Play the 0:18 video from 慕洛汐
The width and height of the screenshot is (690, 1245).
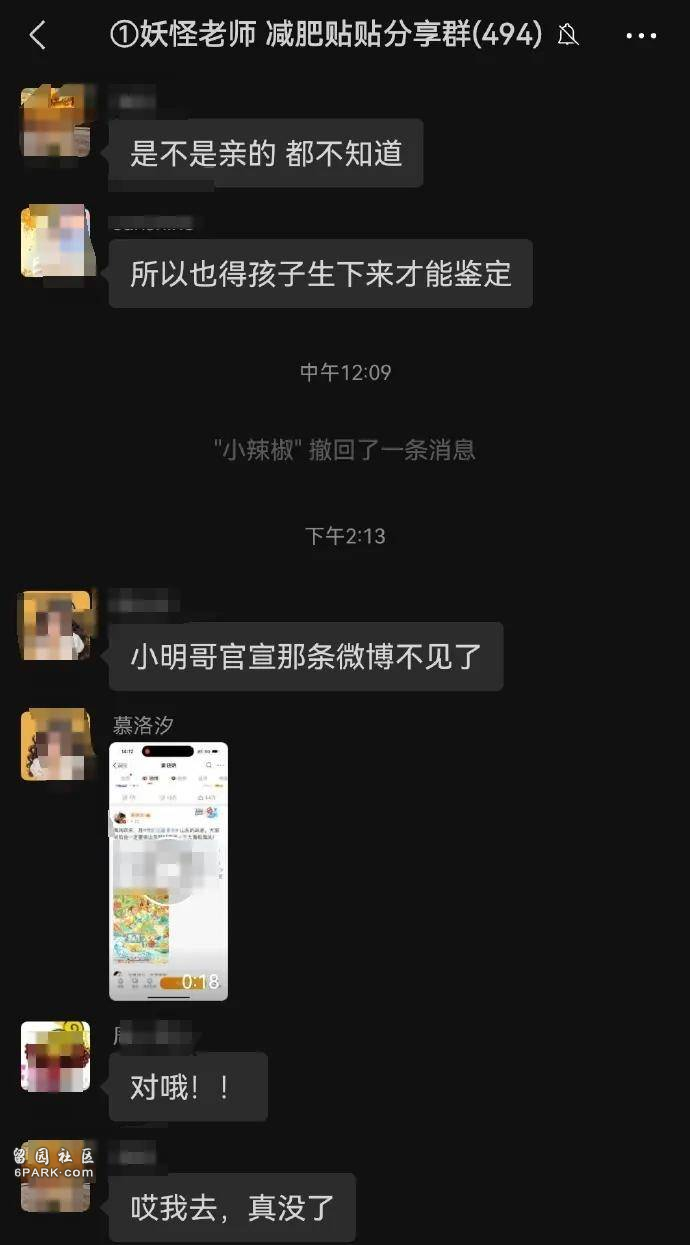coord(168,870)
